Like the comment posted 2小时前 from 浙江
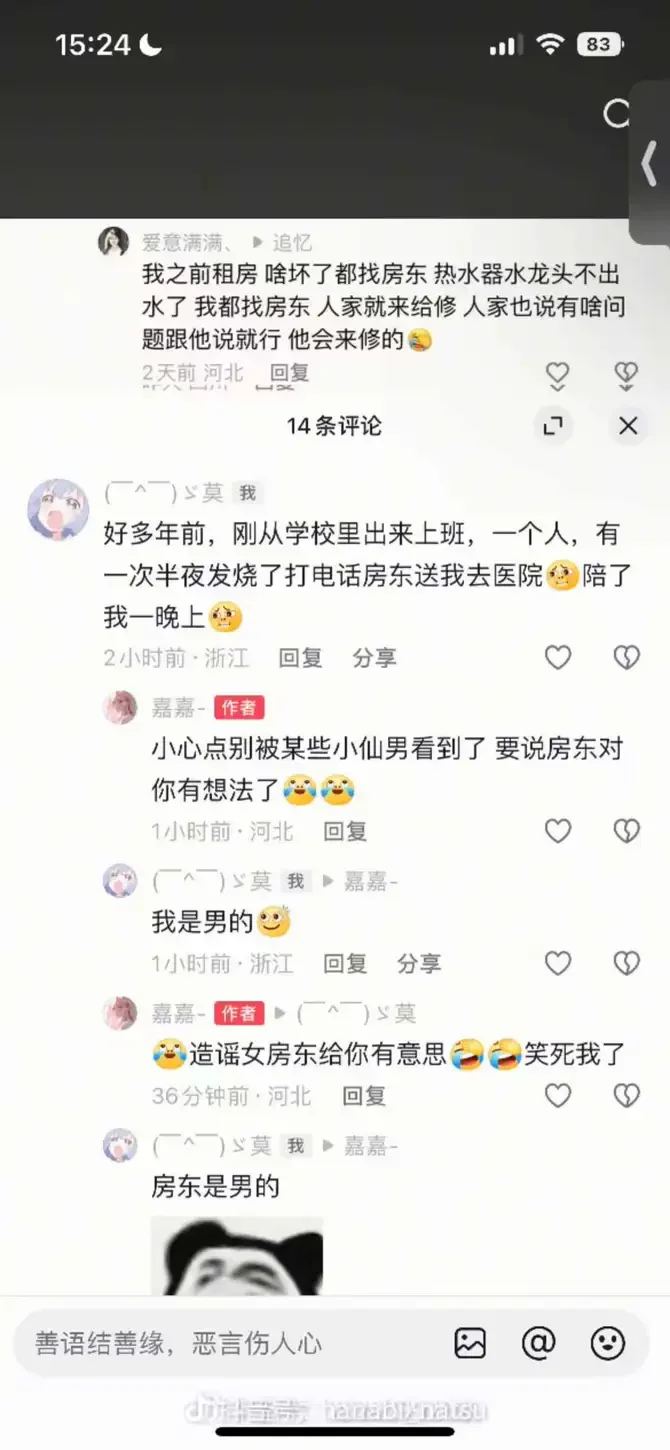 point(557,657)
